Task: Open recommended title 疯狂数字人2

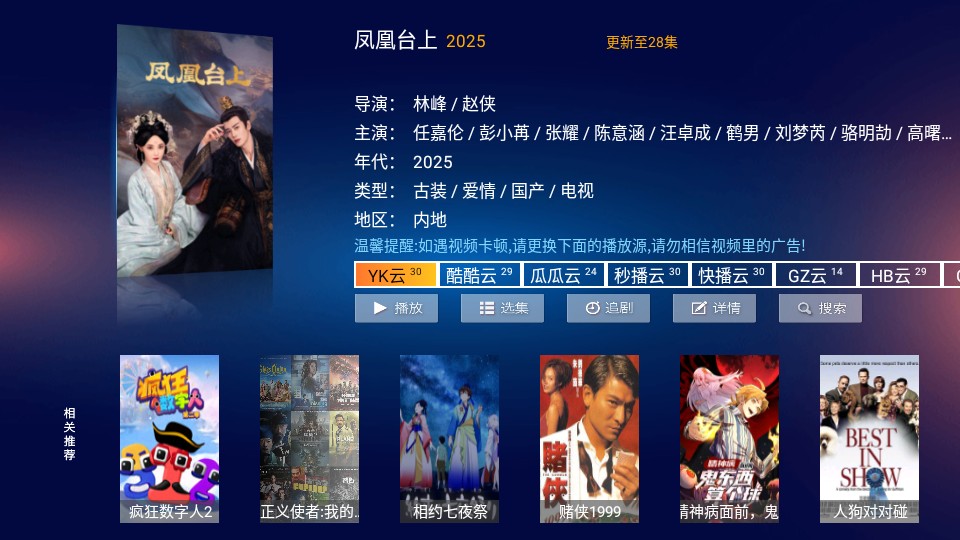Action: click(170, 438)
